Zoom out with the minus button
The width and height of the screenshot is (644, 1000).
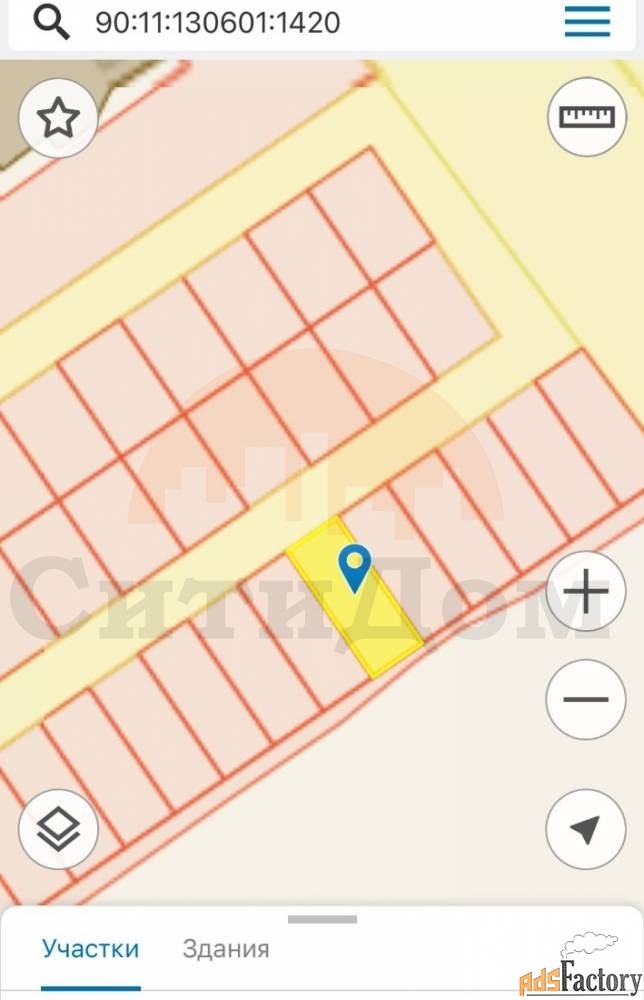585,700
